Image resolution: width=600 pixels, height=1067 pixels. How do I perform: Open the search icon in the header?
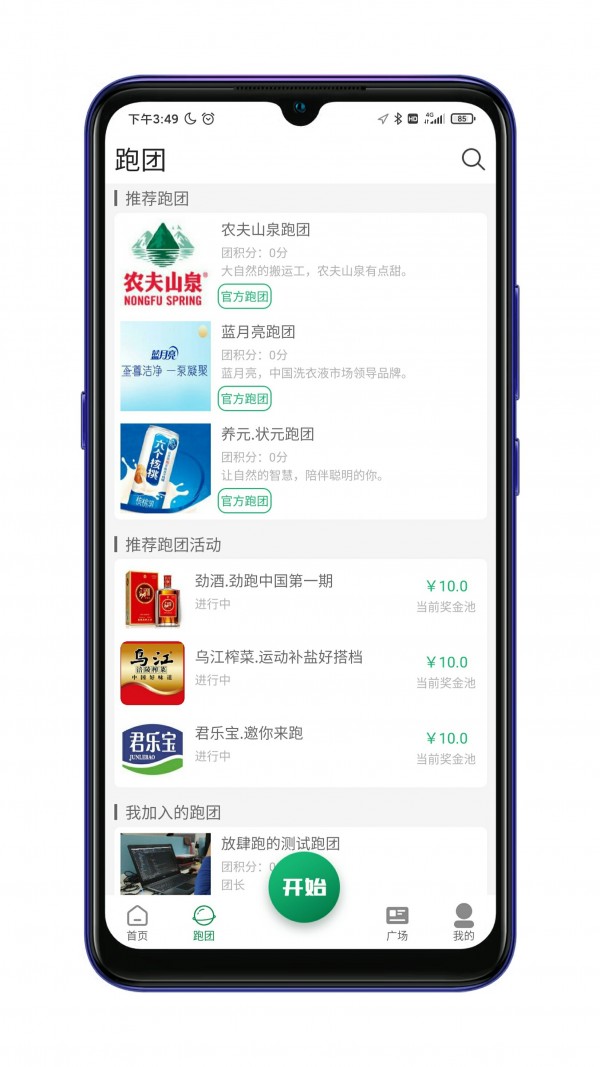click(x=472, y=159)
